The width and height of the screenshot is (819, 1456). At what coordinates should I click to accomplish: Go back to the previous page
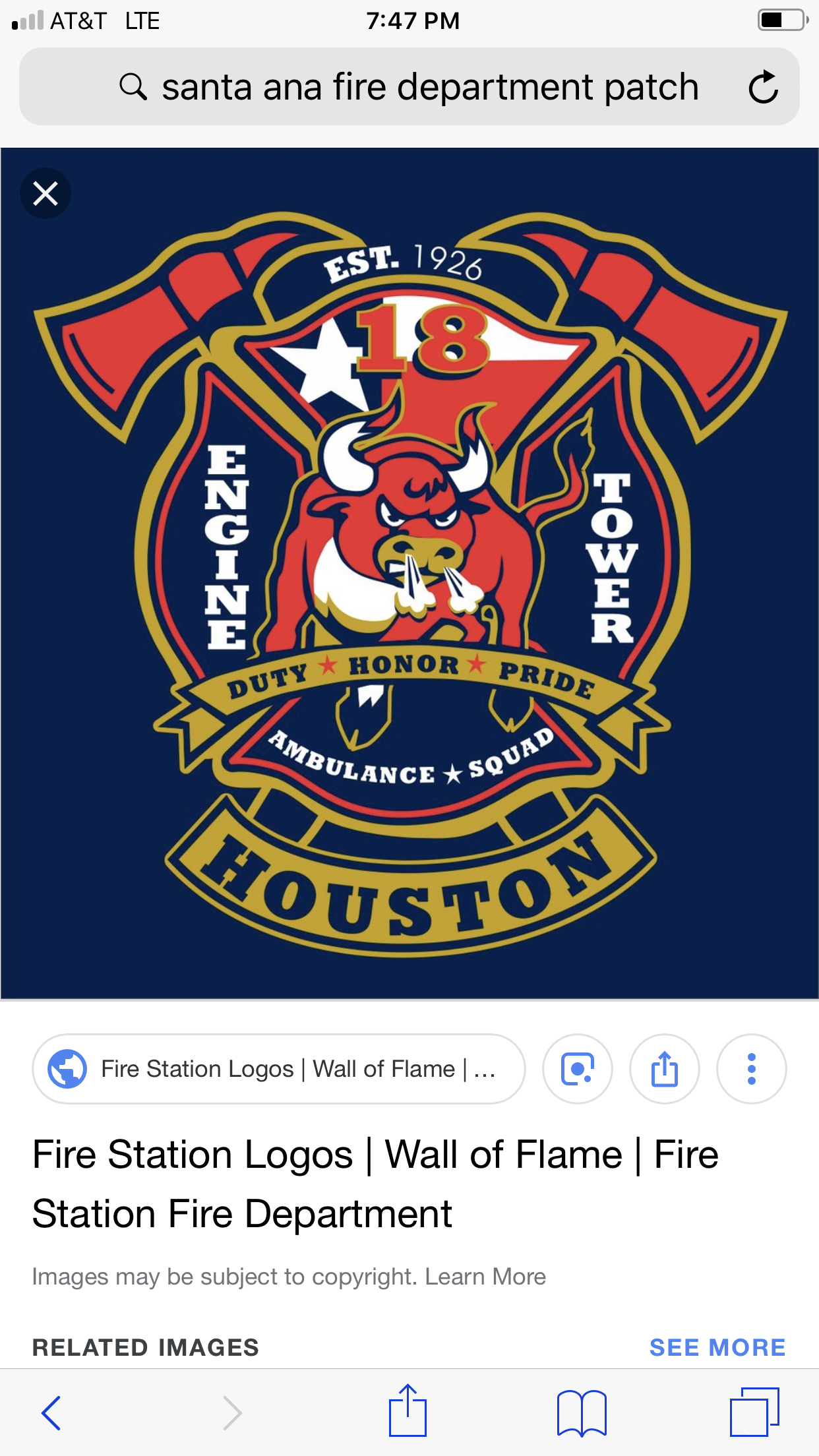51,1412
